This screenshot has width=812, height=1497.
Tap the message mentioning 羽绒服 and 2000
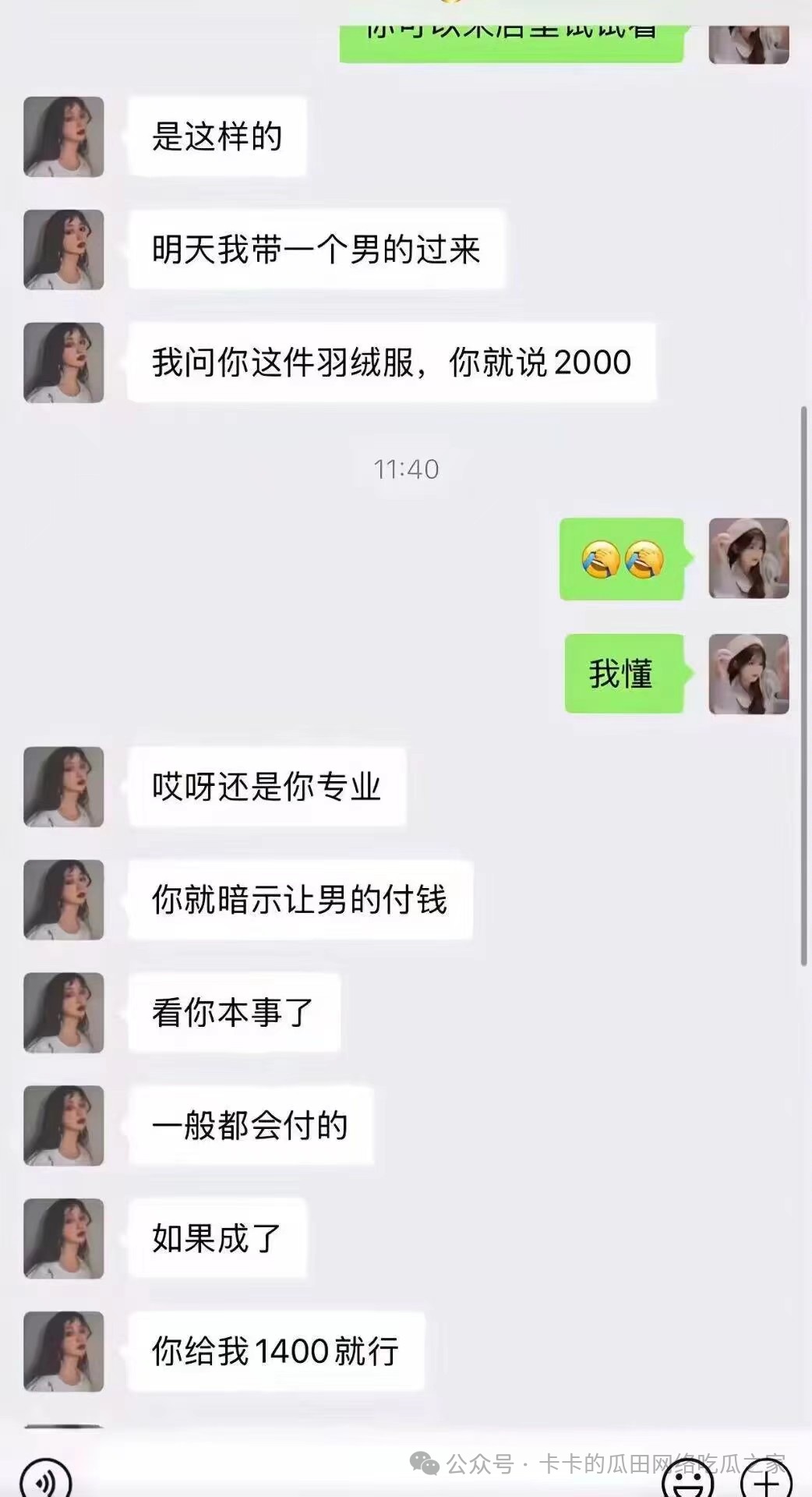coord(392,361)
